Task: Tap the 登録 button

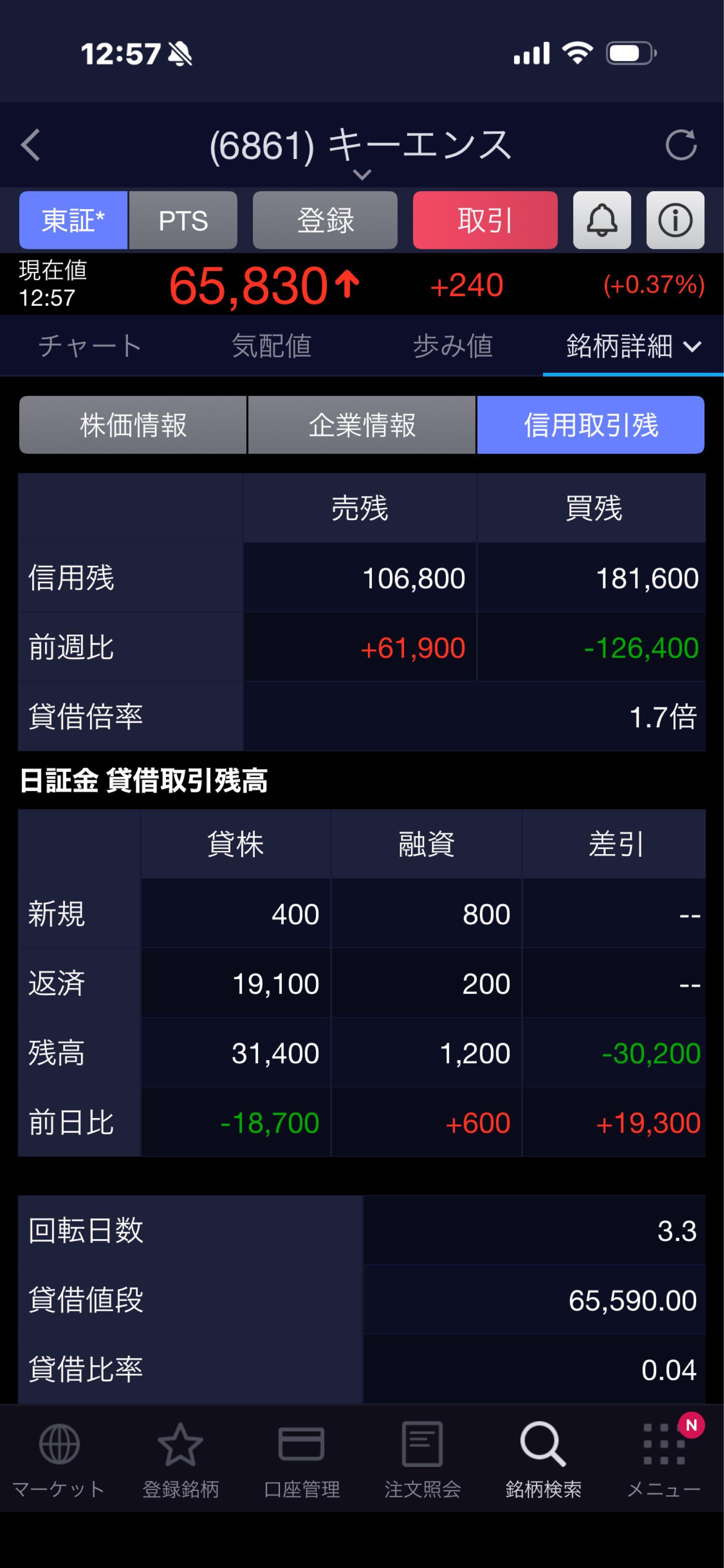Action: [325, 220]
